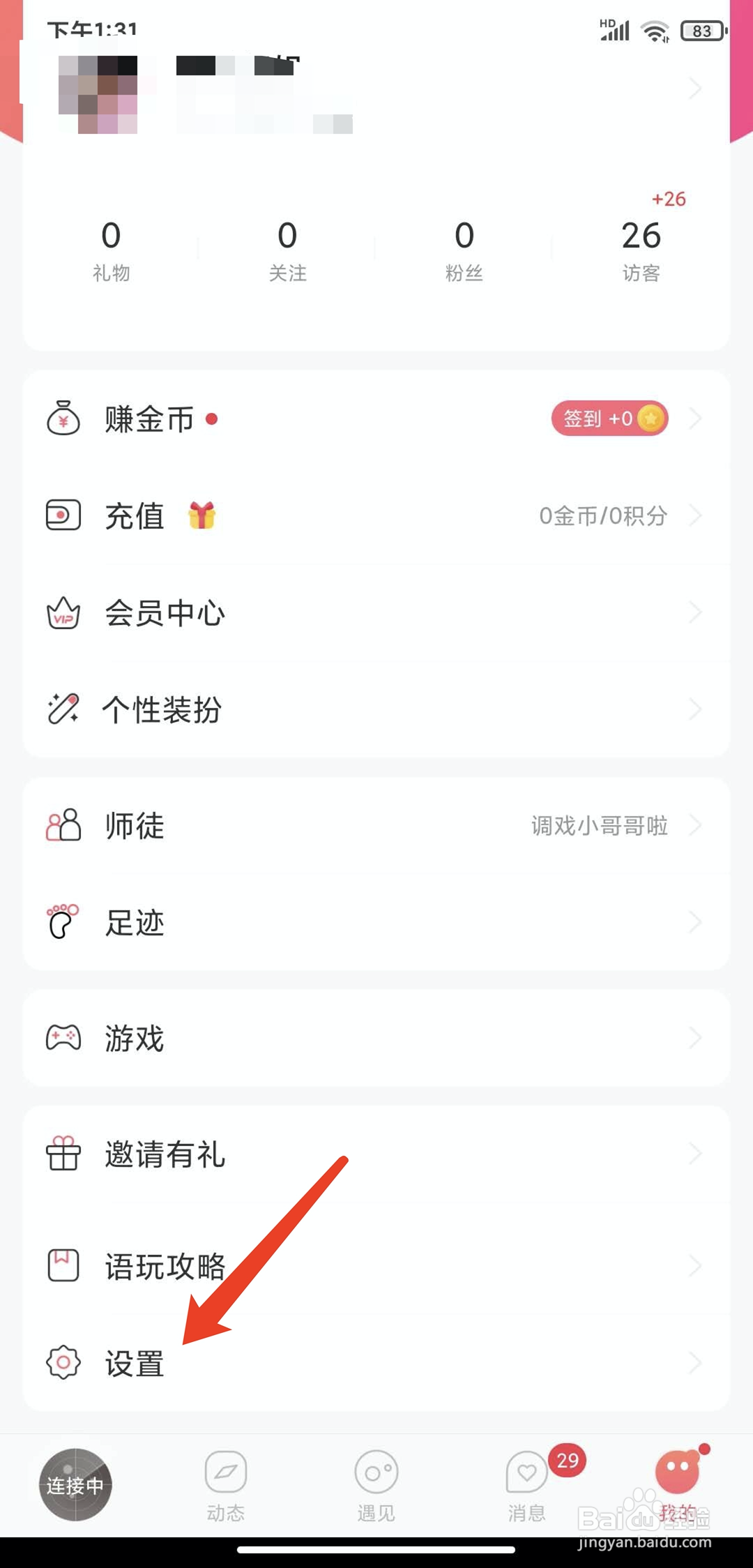
Task: Tap the 连接中 radar button
Action: [x=75, y=1484]
